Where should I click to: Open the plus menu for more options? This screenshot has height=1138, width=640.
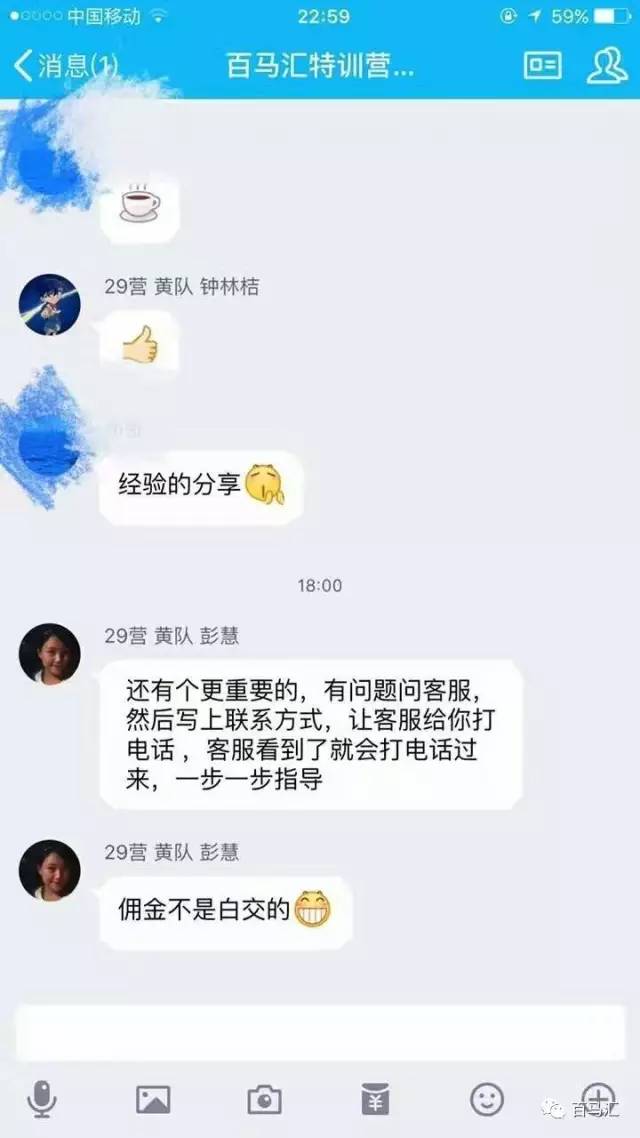pos(598,1099)
